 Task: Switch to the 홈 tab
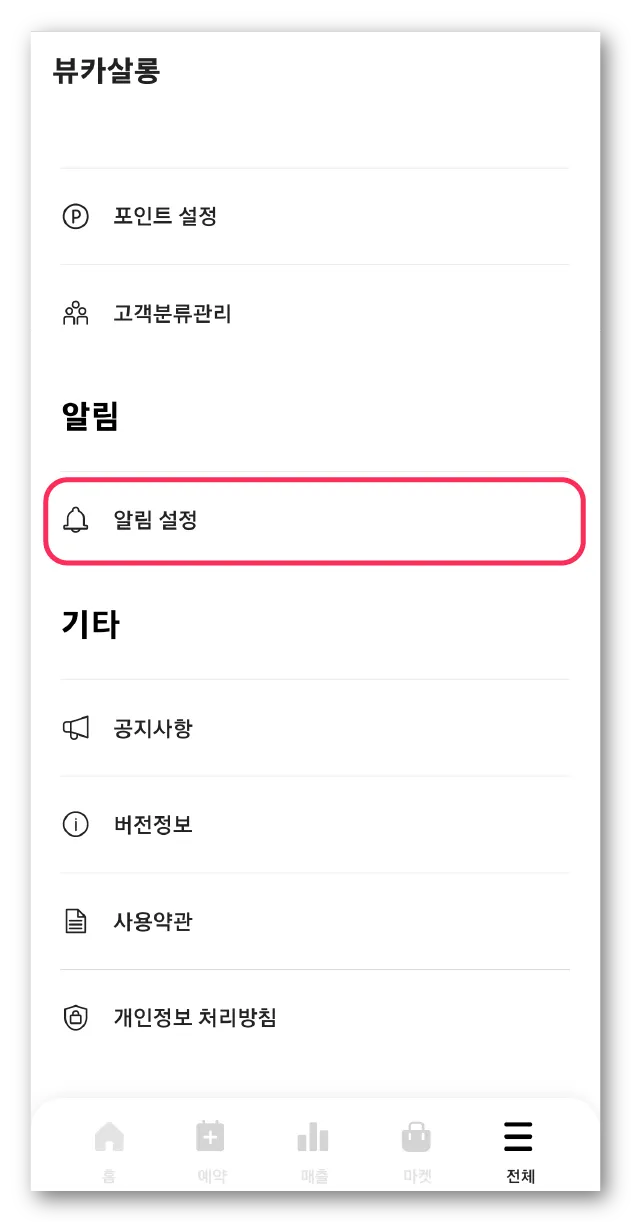point(109,1150)
